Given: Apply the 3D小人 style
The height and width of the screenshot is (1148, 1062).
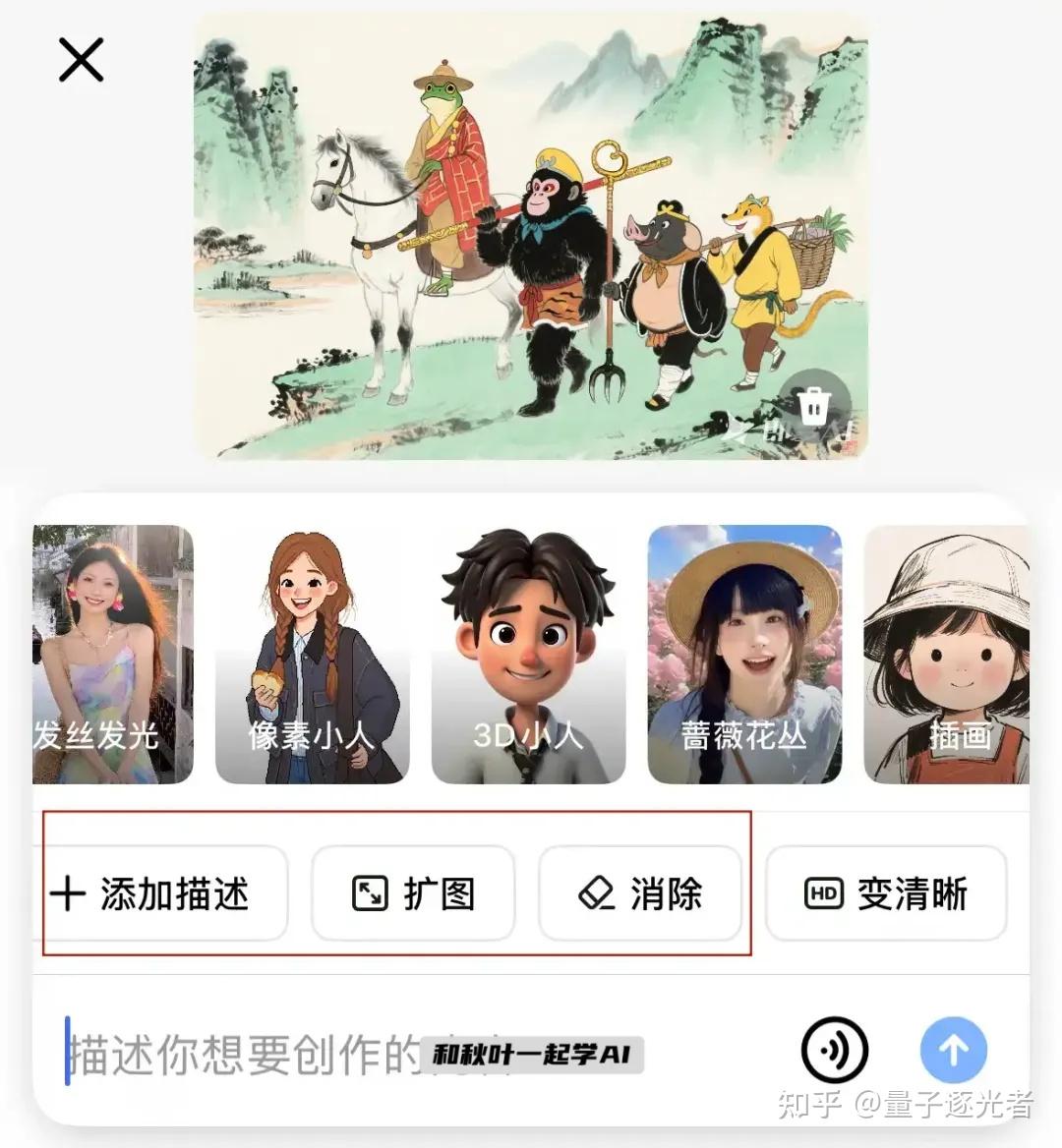Looking at the screenshot, I should [528, 655].
